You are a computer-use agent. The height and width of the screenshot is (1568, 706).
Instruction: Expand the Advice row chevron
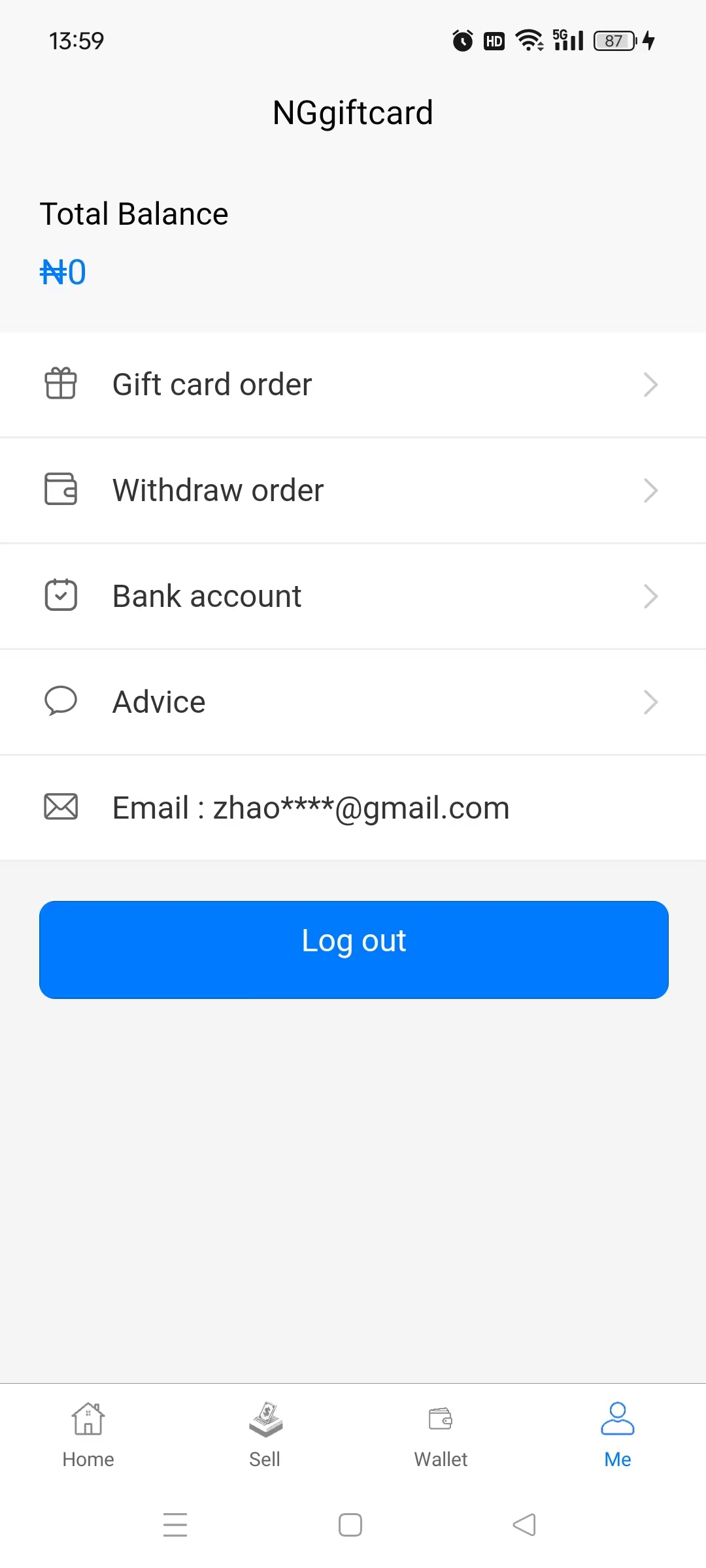pos(650,701)
